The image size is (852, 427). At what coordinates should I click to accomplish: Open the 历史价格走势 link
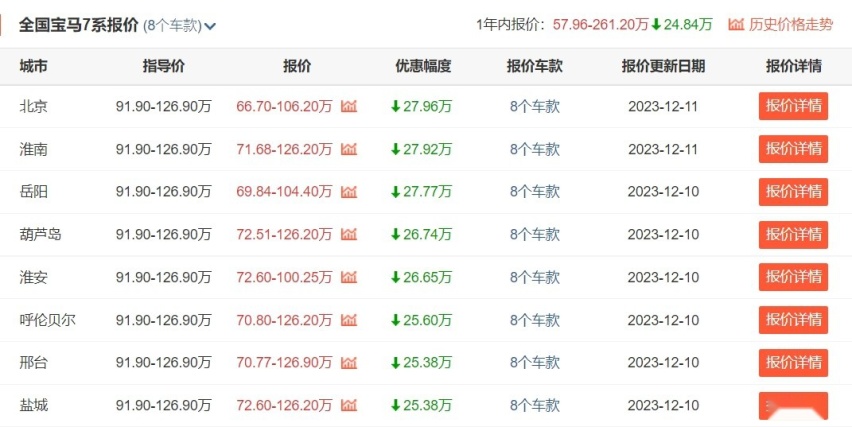[781, 24]
